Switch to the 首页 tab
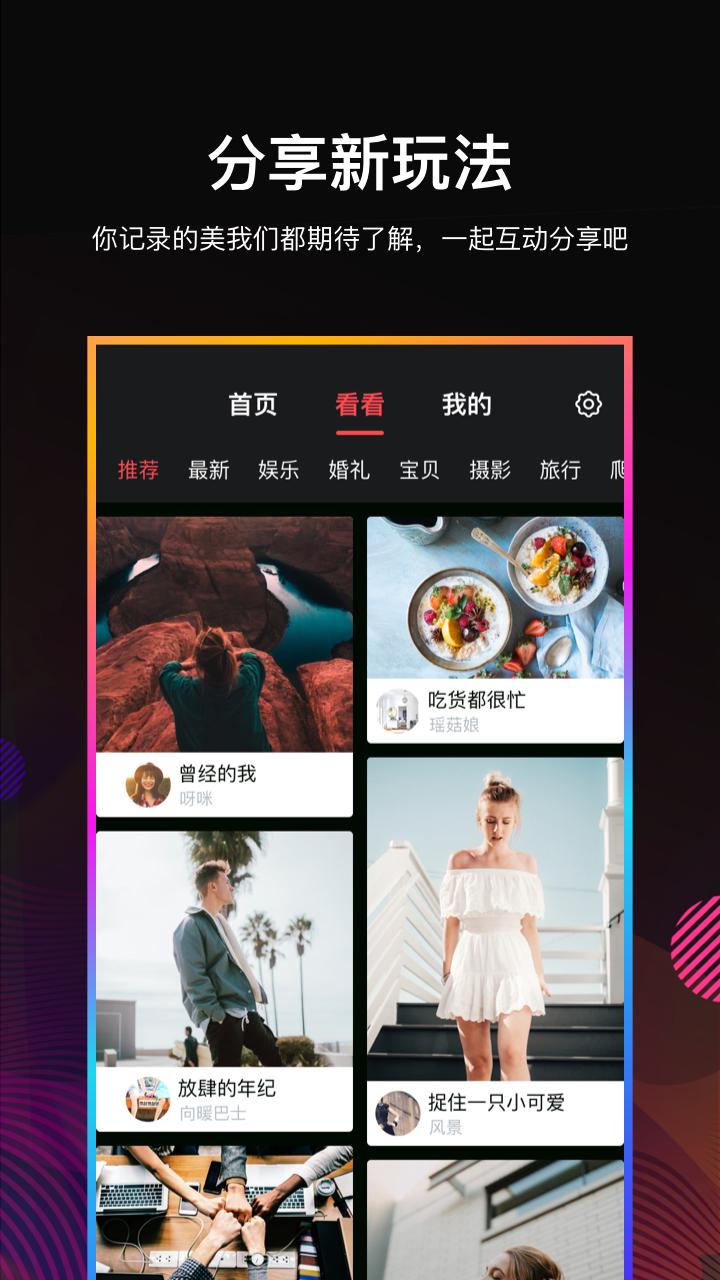This screenshot has height=1280, width=720. (x=253, y=403)
